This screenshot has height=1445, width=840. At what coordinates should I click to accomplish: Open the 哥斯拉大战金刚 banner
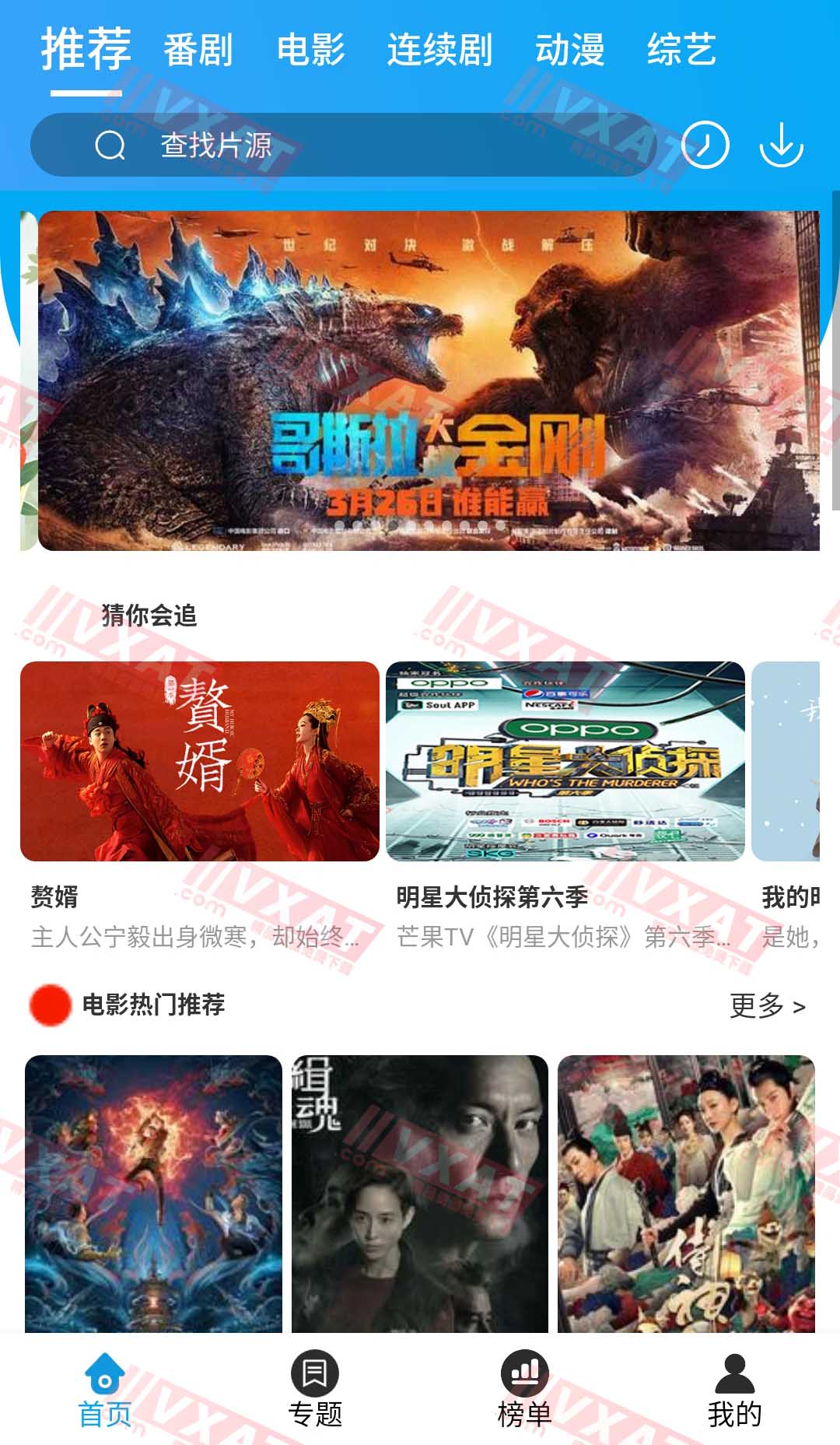point(429,381)
